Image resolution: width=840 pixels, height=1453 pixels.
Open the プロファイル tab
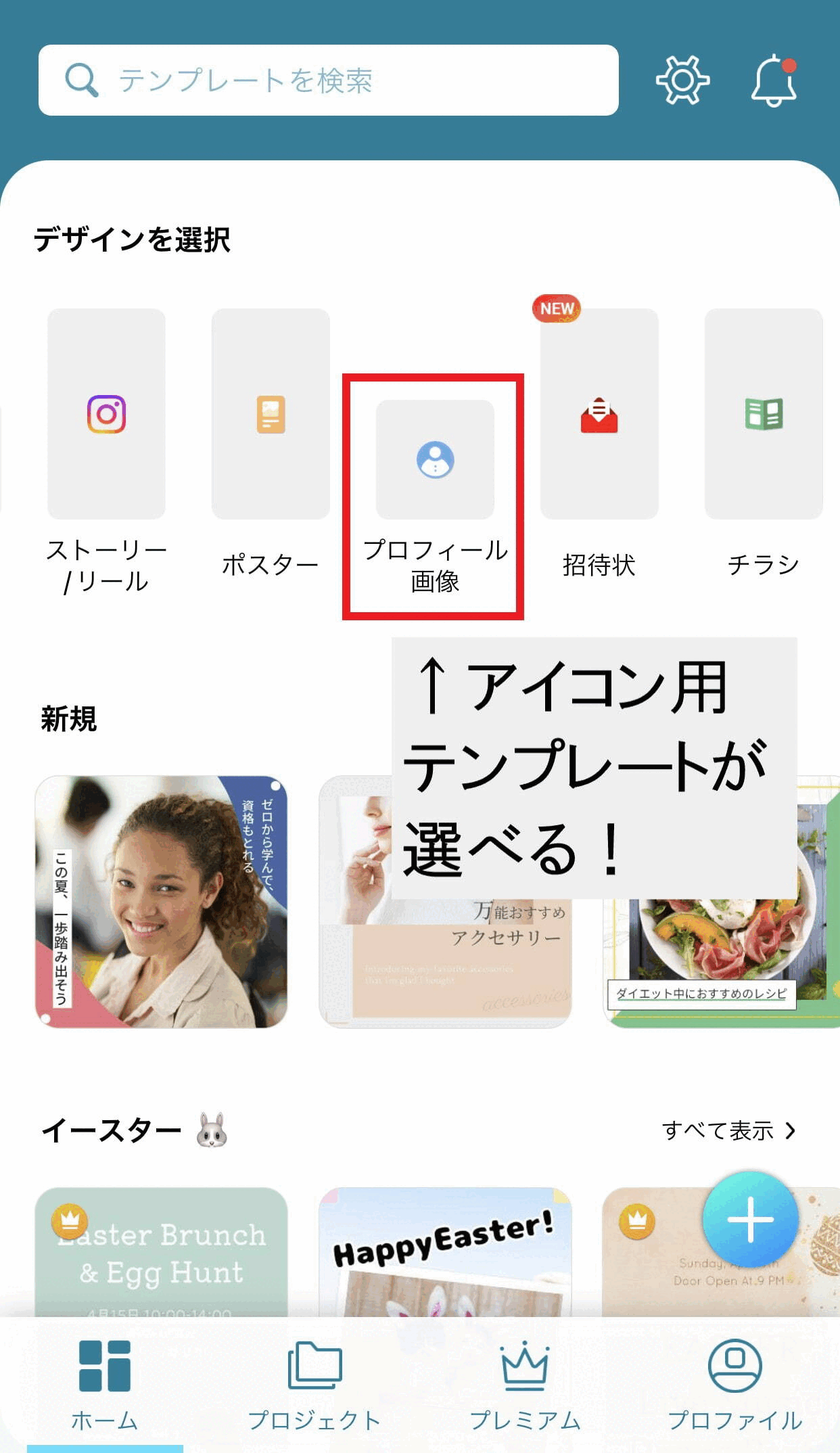coord(734,1384)
